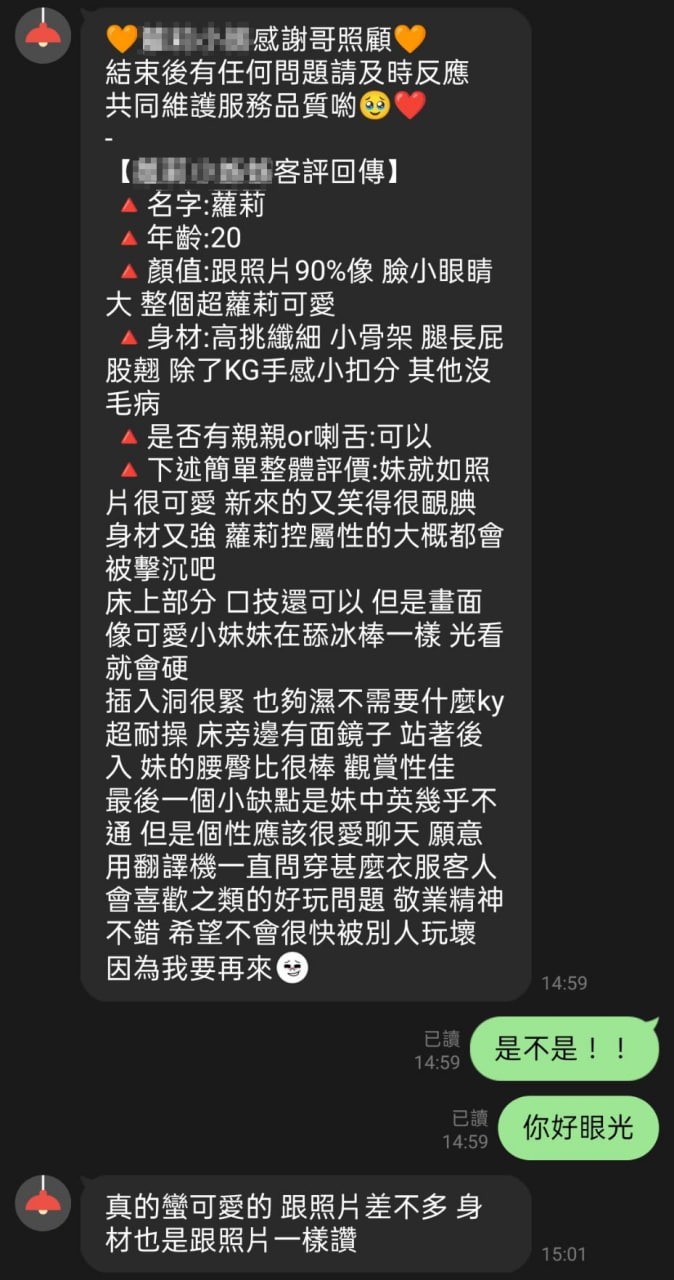Open sender's avatar beside the 15:01 message
The width and height of the screenshot is (674, 1280).
(x=43, y=1202)
